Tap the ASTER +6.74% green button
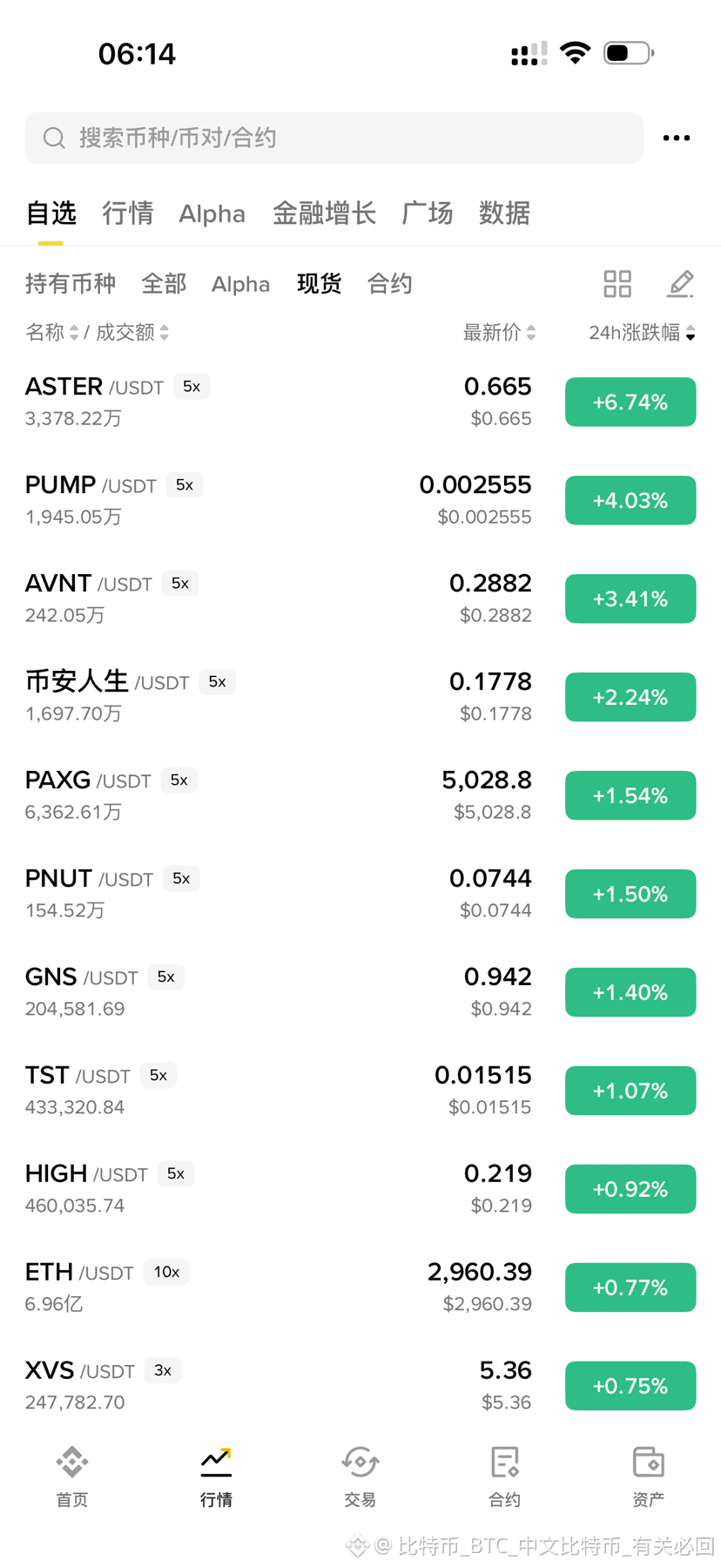 point(630,402)
